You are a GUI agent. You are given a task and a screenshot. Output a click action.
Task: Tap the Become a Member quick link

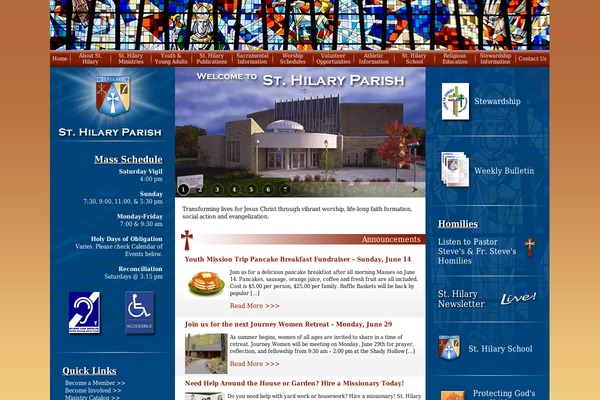click(x=95, y=383)
